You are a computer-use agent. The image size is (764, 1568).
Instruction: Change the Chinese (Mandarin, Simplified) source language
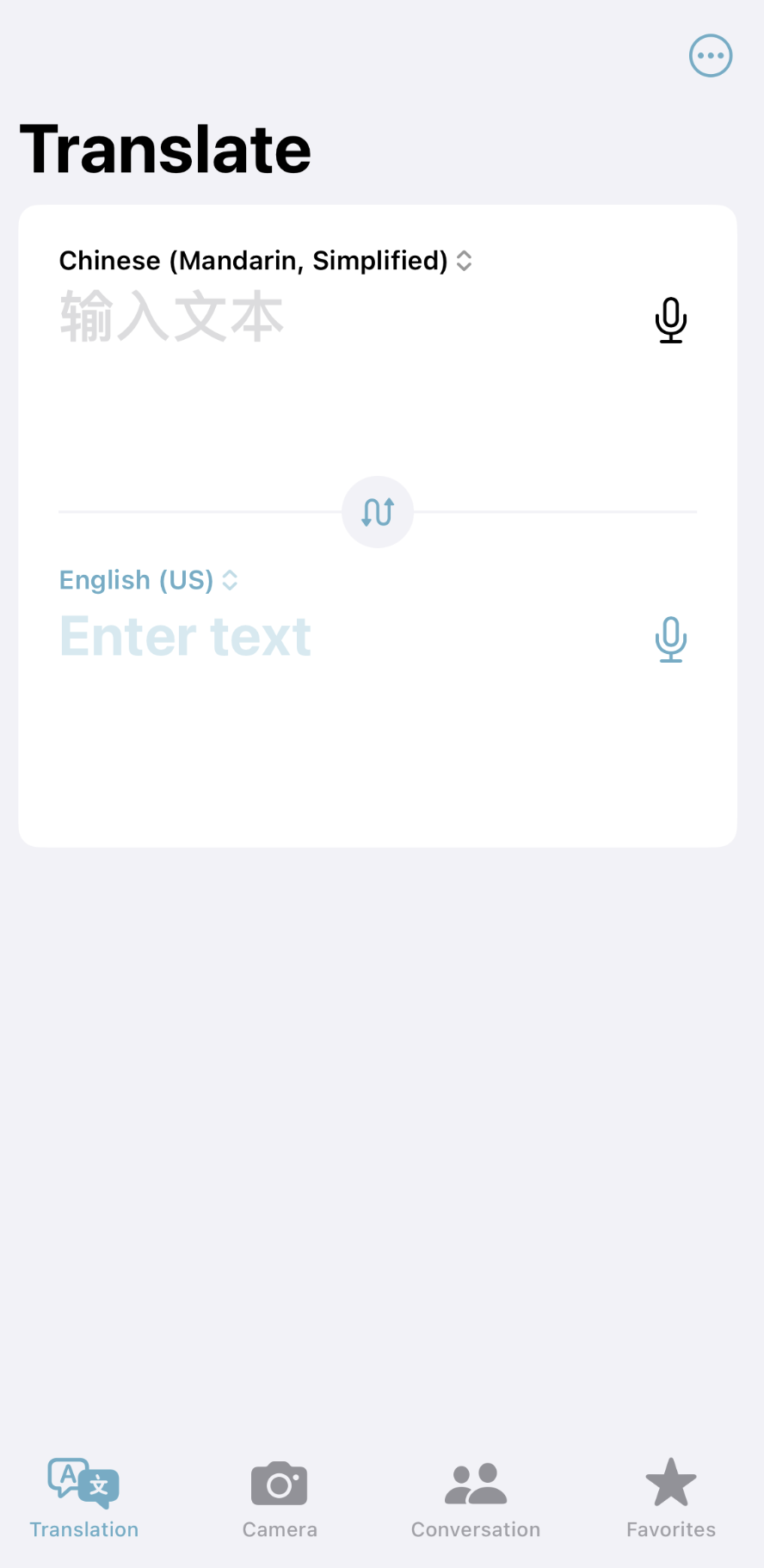[265, 261]
